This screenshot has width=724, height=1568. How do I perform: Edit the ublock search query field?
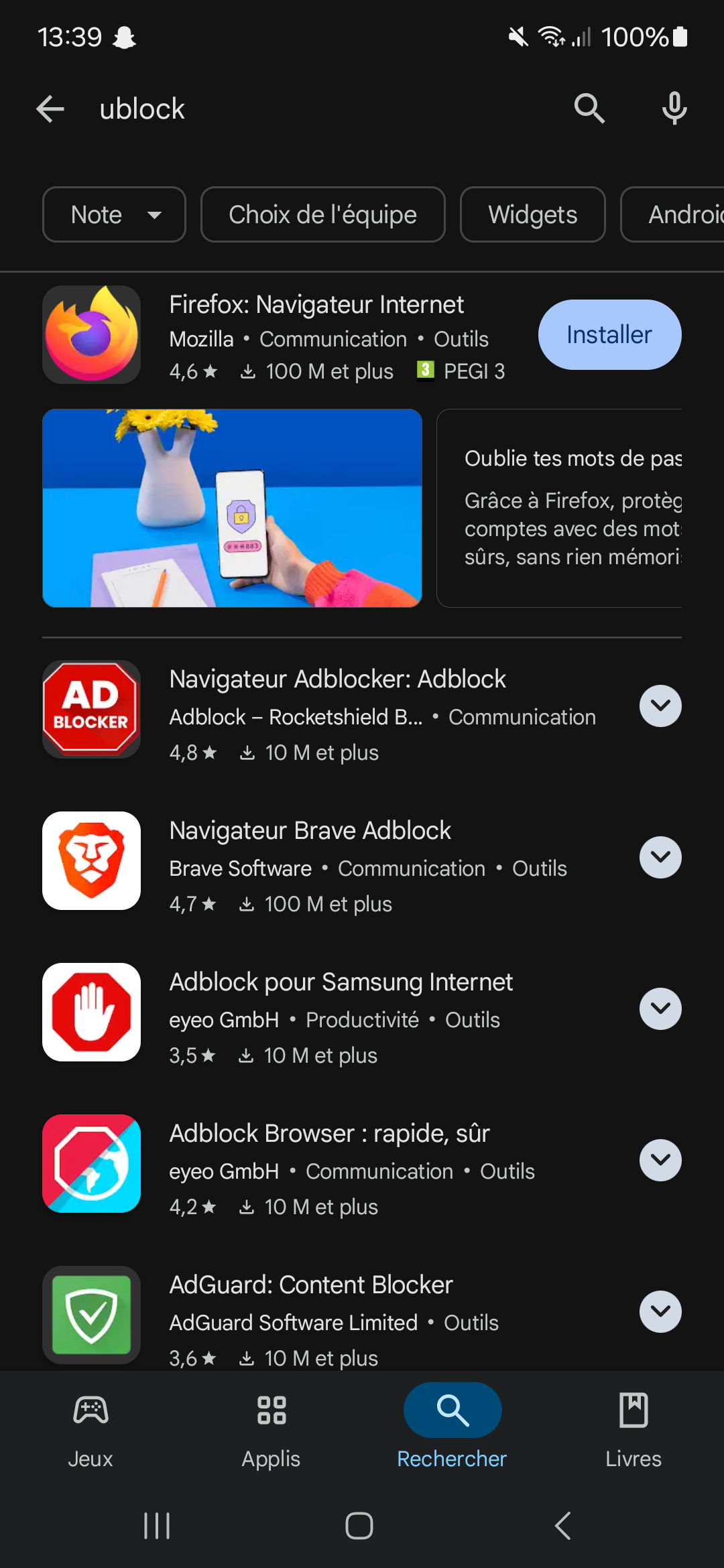[322, 109]
